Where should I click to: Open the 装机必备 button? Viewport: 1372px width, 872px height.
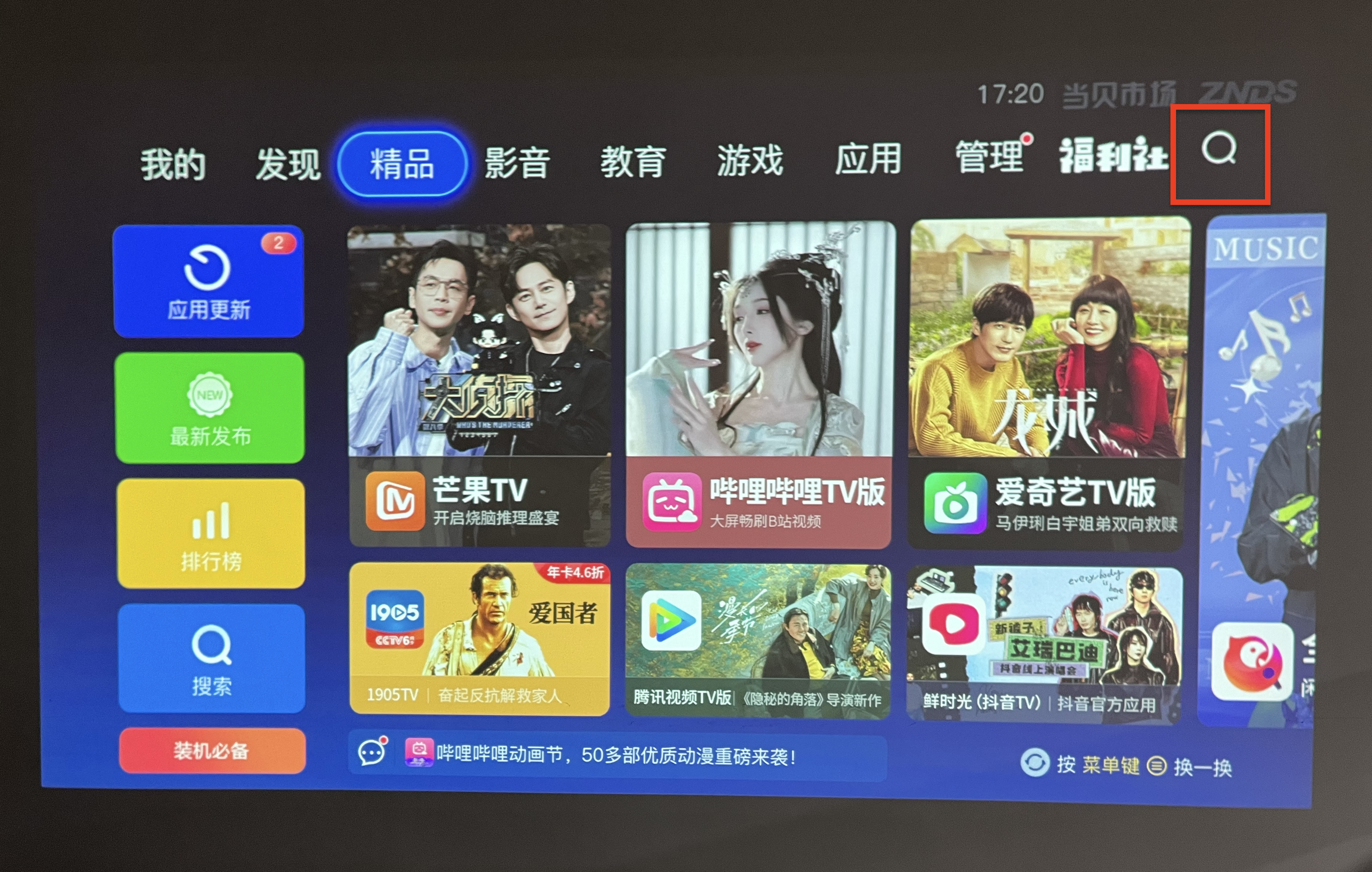tap(212, 751)
